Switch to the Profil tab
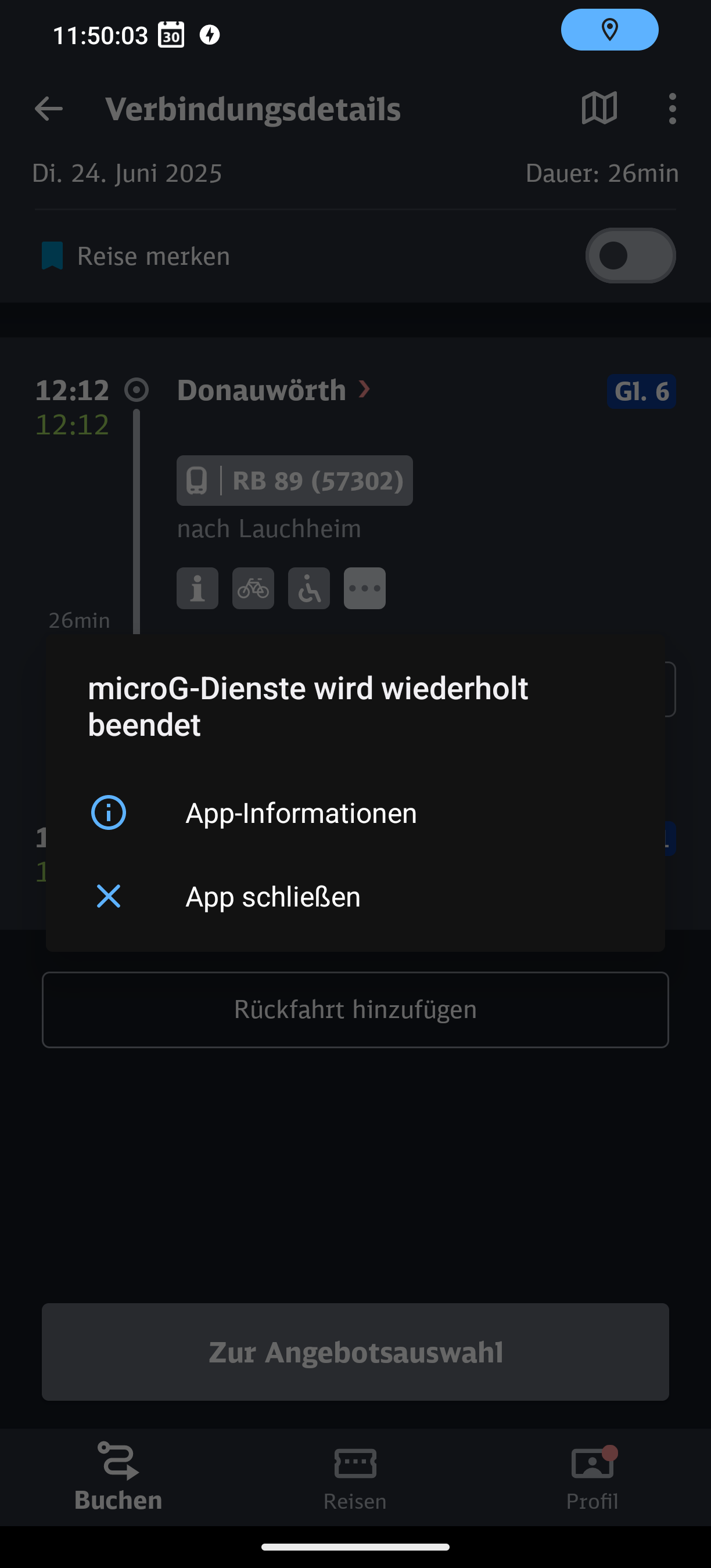This screenshot has height=1568, width=711. 592,1477
